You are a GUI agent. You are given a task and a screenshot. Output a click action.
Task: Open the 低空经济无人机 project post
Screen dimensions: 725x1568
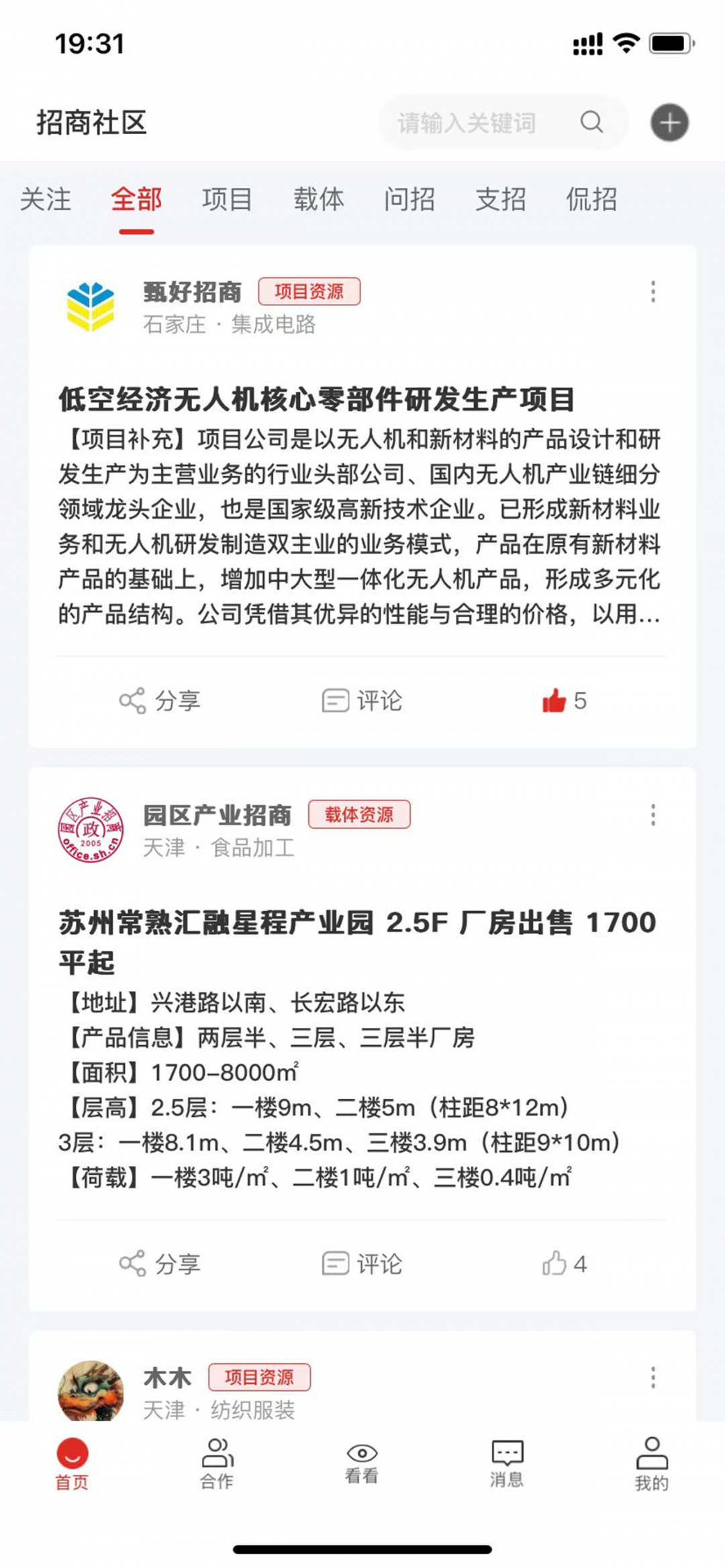click(x=316, y=400)
